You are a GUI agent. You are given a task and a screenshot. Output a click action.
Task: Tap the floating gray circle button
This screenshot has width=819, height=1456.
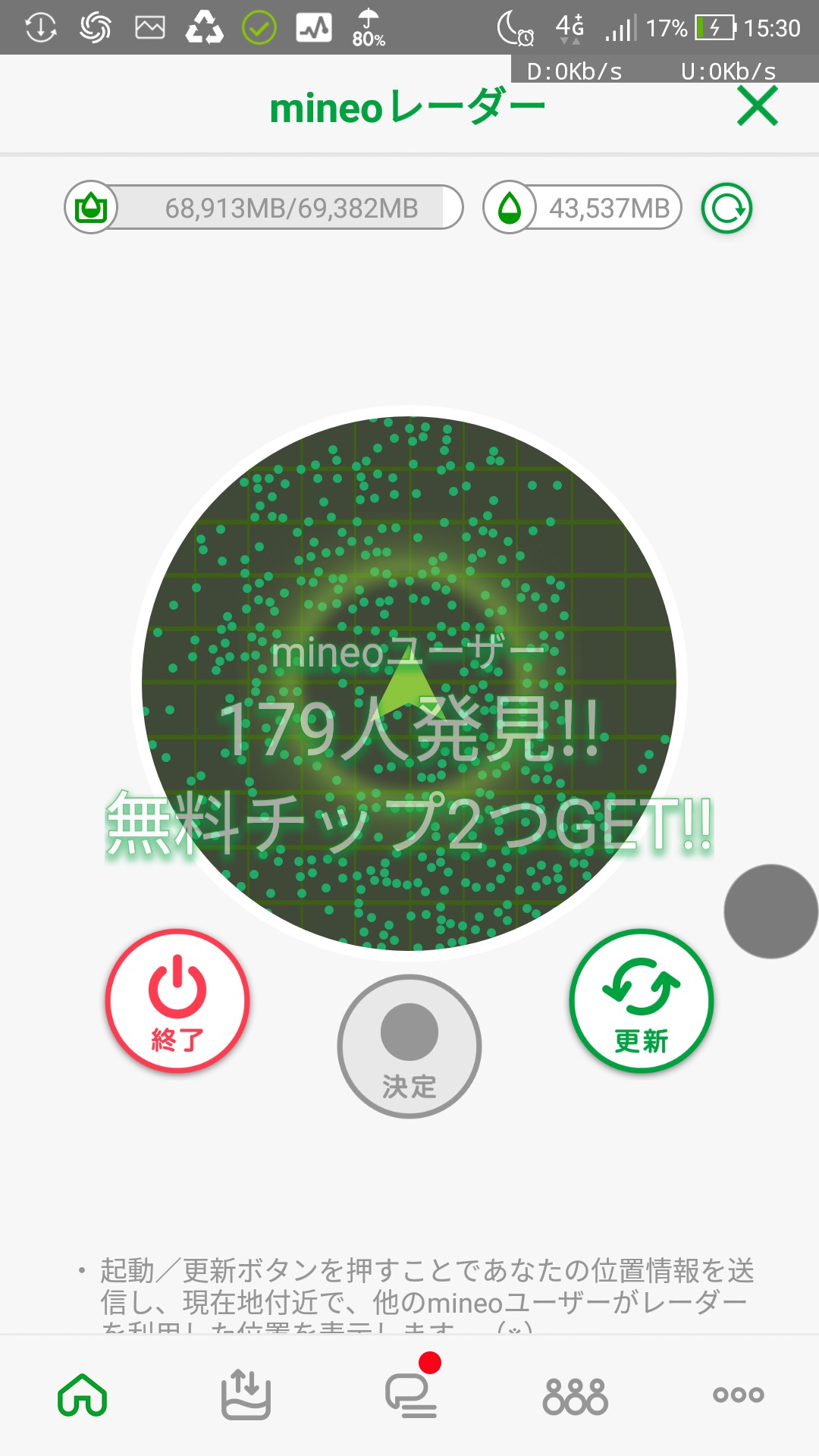(x=770, y=912)
